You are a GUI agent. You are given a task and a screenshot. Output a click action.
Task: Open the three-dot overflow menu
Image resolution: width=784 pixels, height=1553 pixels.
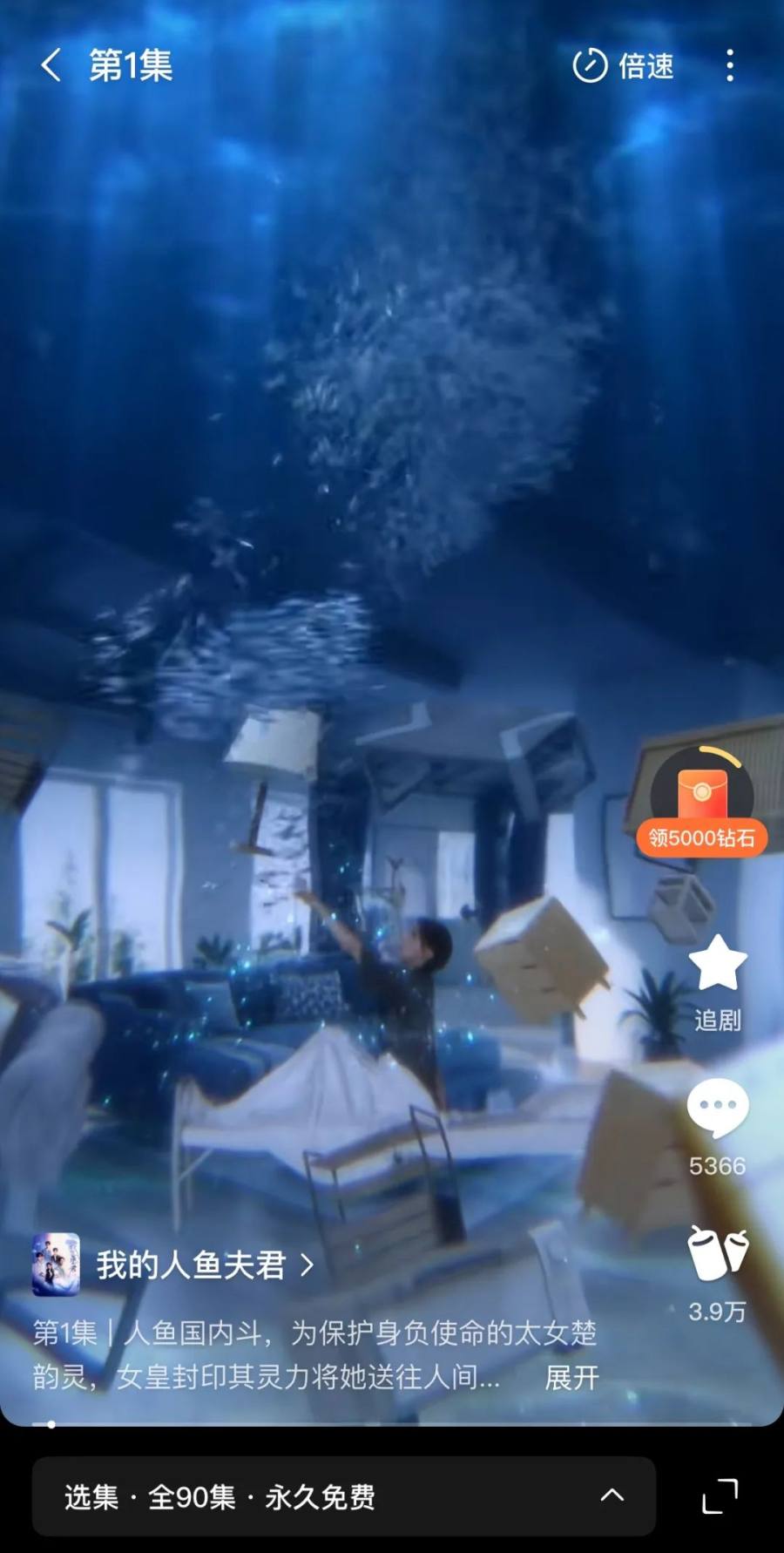(x=730, y=65)
